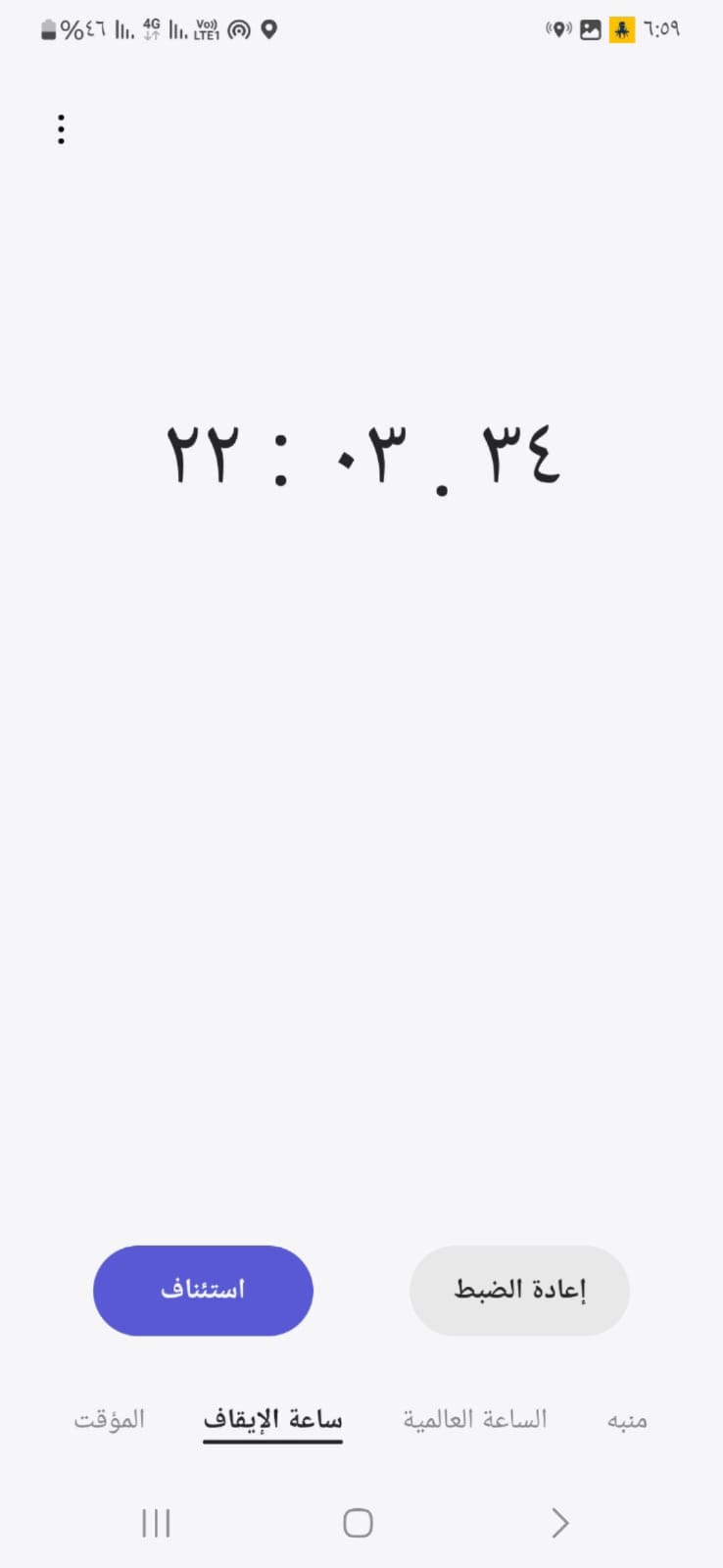Go to the منبه (Alarm) tab

click(x=627, y=1420)
